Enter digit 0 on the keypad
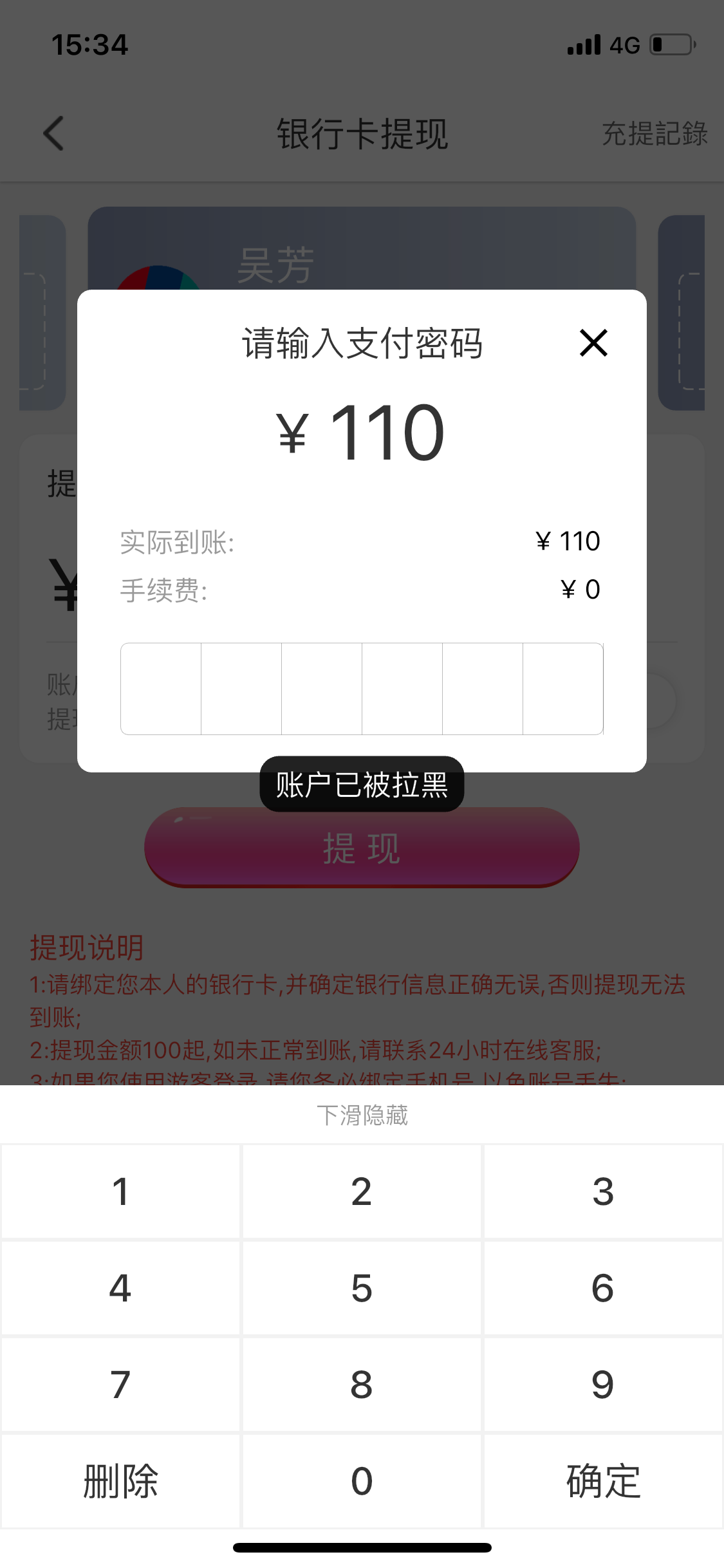The height and width of the screenshot is (1568, 724). [362, 1481]
